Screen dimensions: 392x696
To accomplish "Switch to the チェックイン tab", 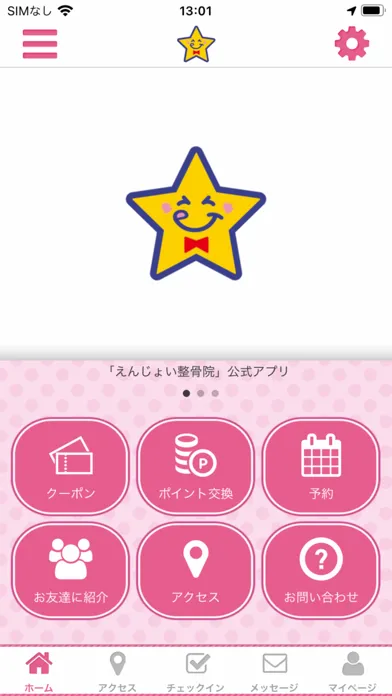I will pyautogui.click(x=196, y=672).
